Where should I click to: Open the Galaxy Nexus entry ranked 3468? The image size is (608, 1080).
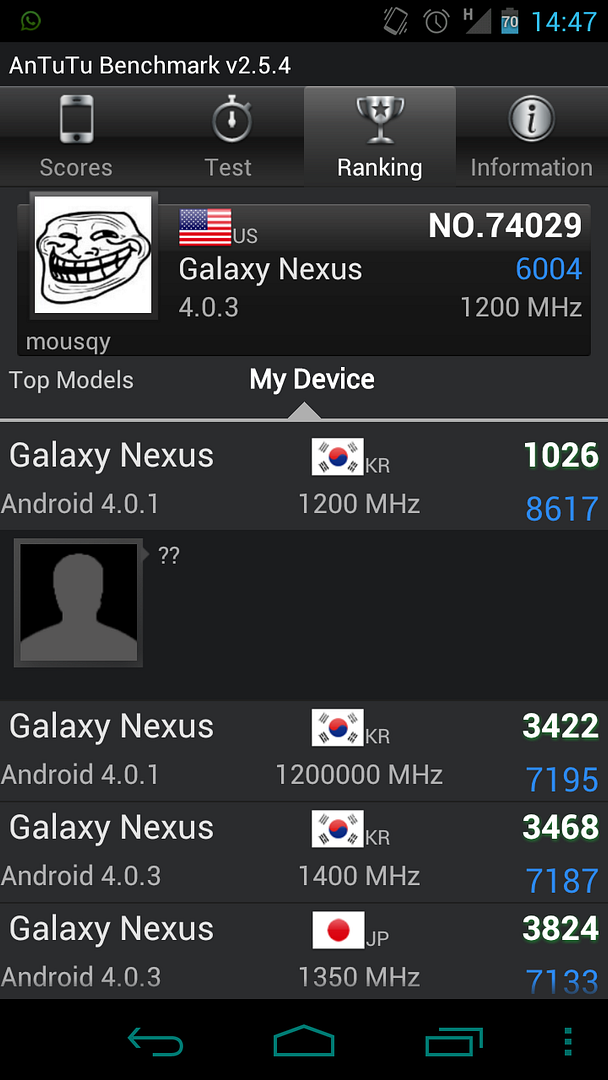pos(304,851)
